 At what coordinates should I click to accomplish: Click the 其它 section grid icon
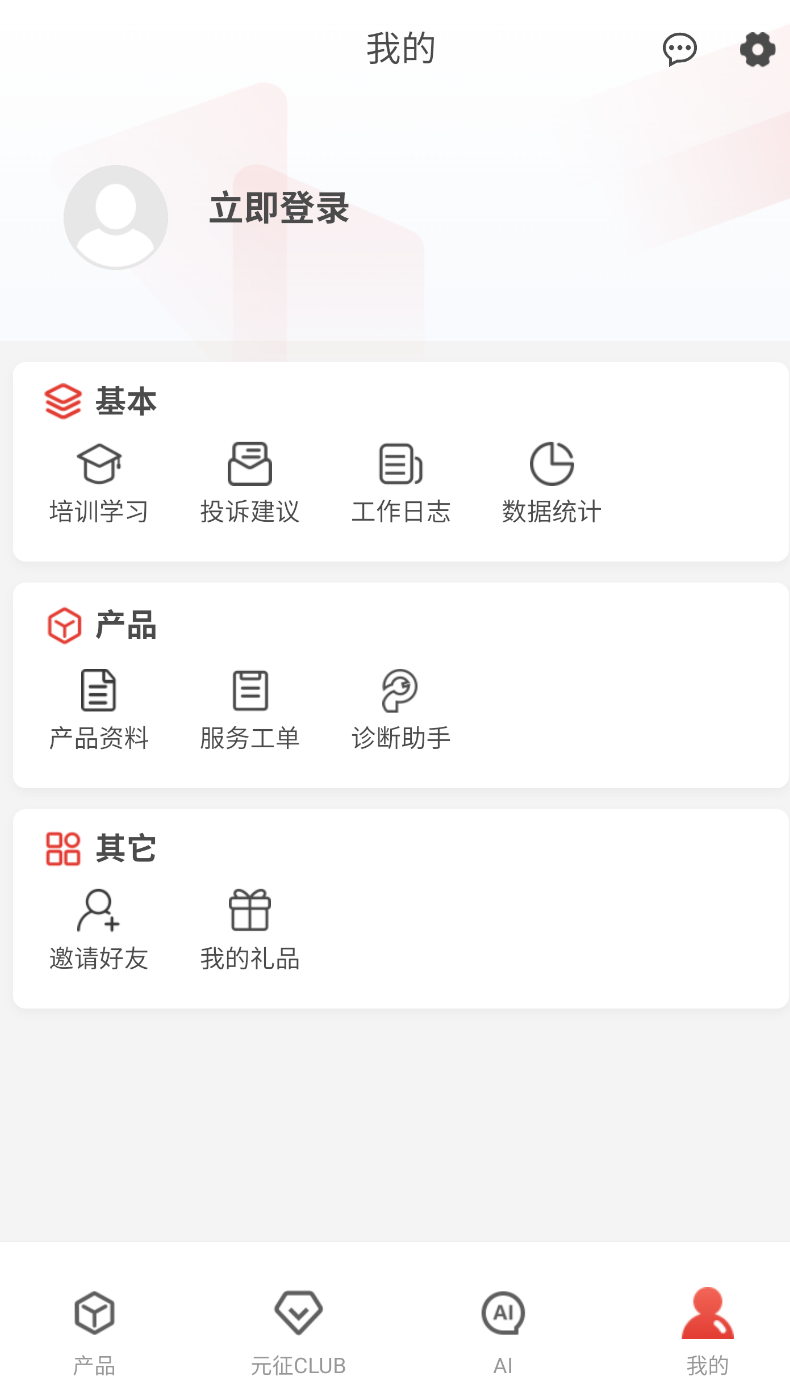click(63, 847)
